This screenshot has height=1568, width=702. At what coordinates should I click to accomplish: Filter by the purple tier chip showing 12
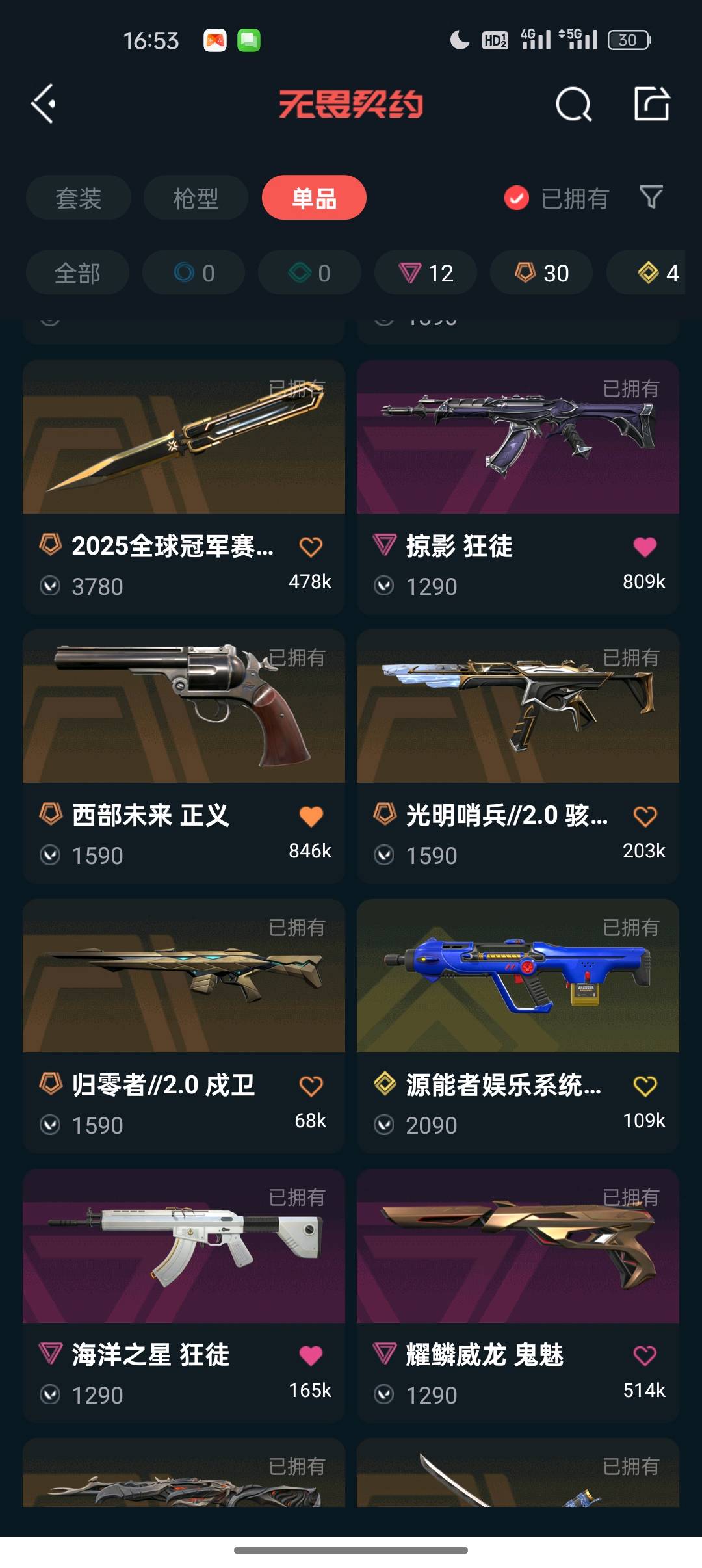coord(426,273)
